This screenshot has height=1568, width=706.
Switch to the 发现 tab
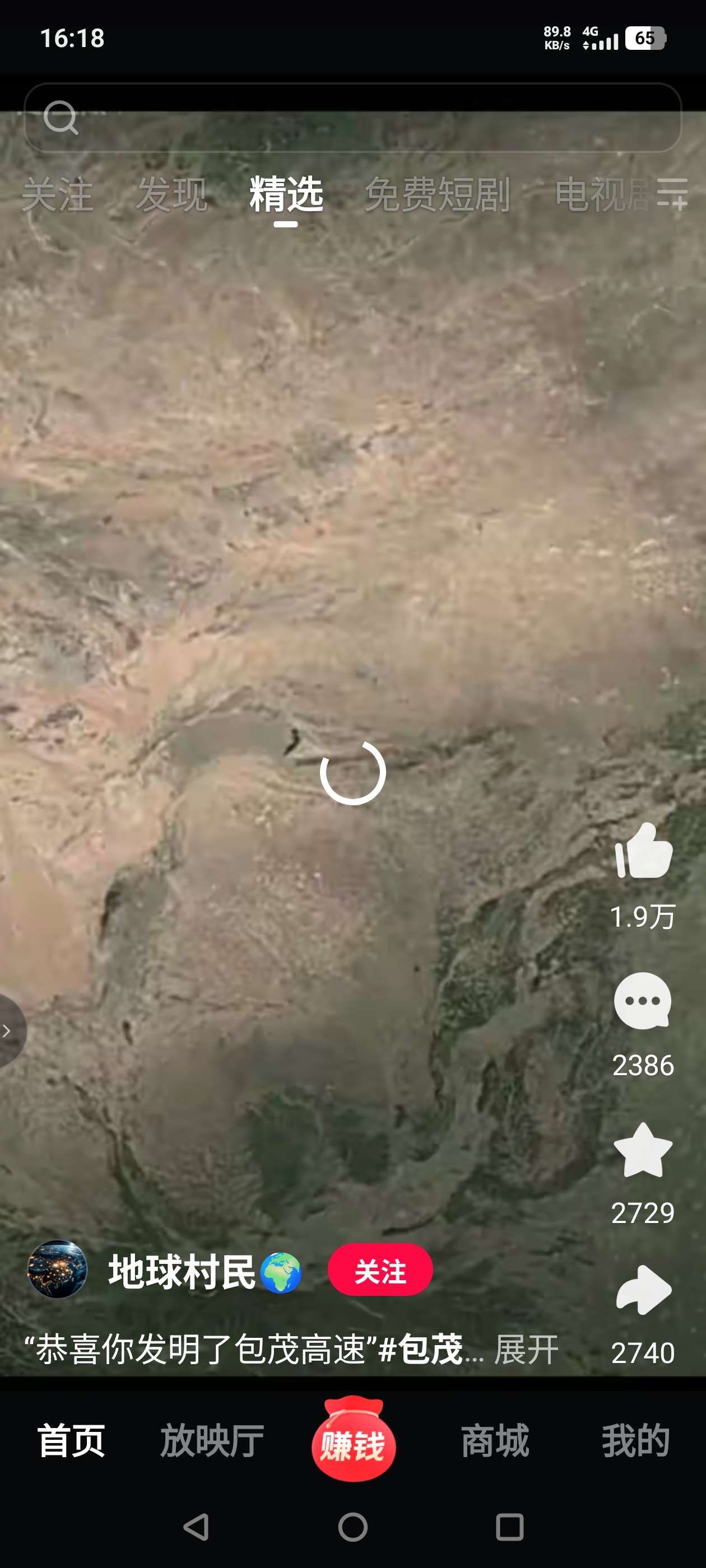pos(171,195)
